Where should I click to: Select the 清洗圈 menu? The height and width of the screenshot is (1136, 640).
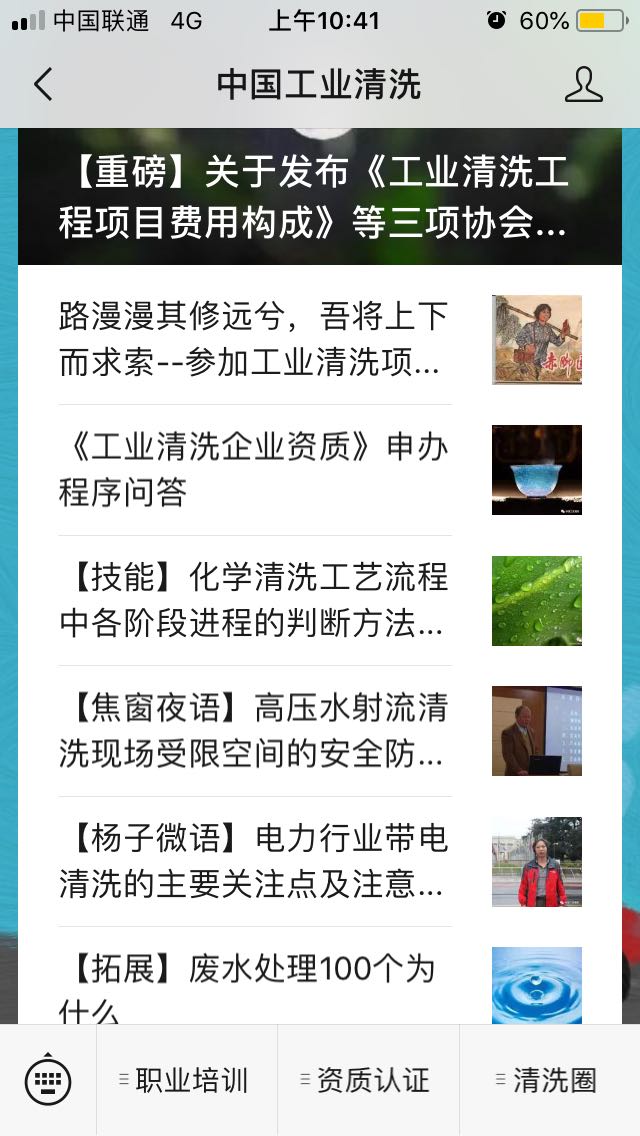pos(549,1080)
